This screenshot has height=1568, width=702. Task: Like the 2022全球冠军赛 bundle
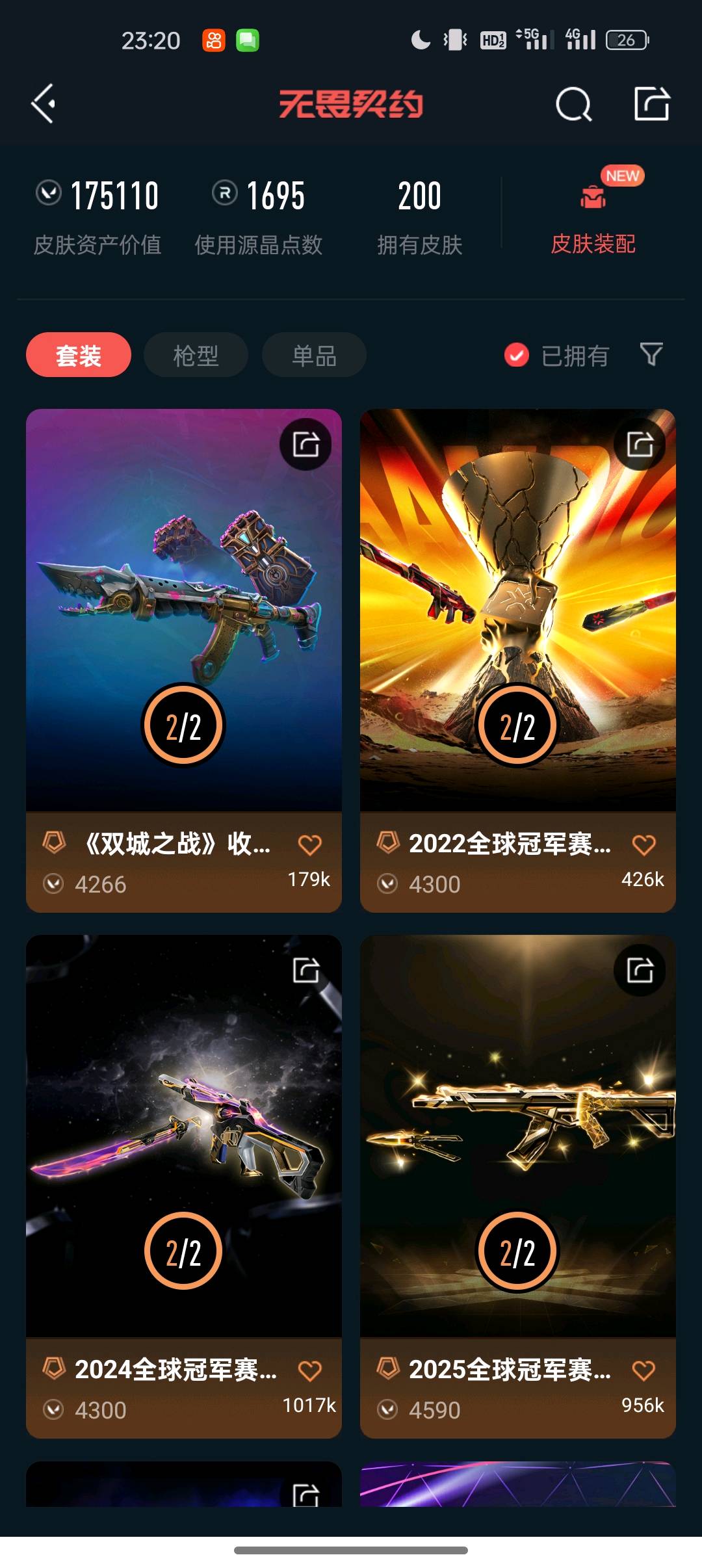[x=643, y=844]
